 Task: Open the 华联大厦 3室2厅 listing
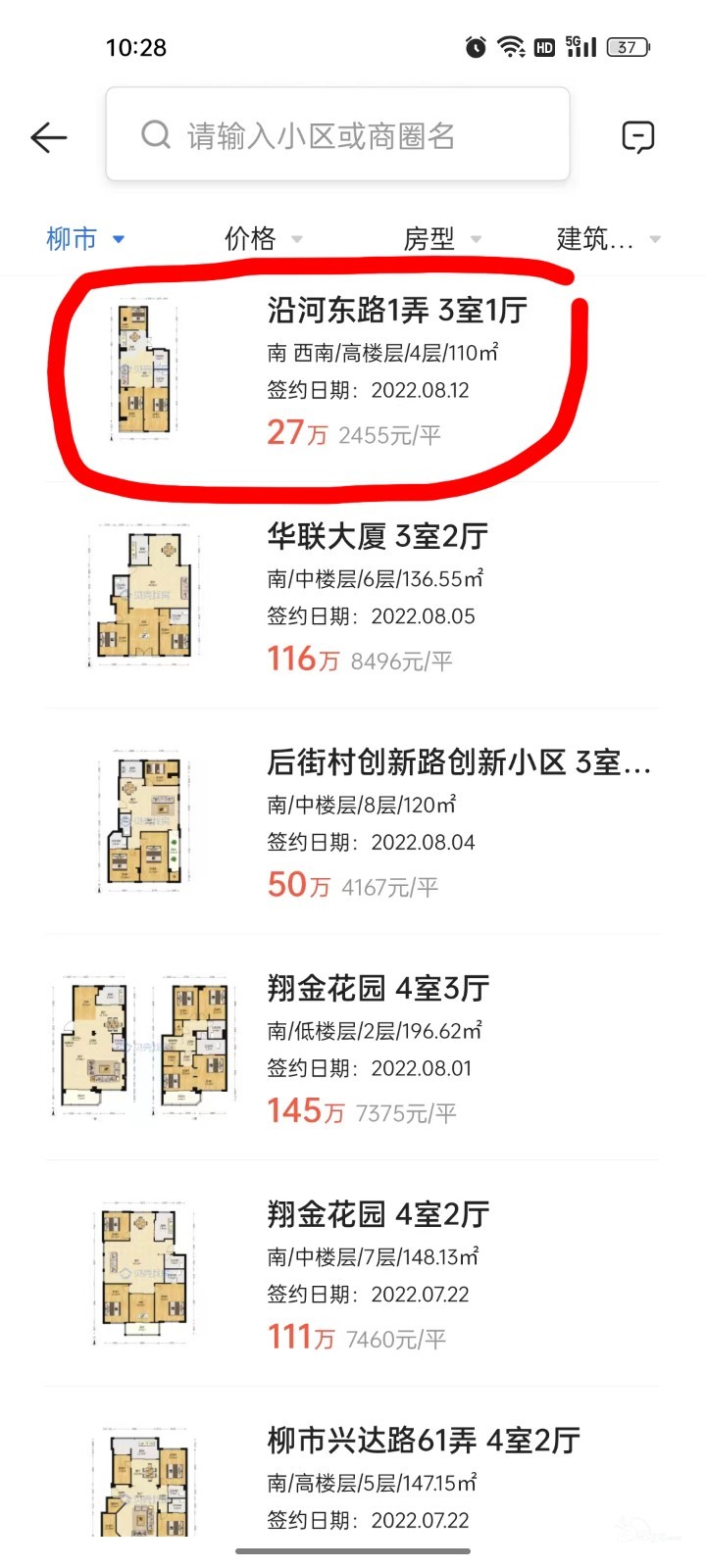click(378, 536)
